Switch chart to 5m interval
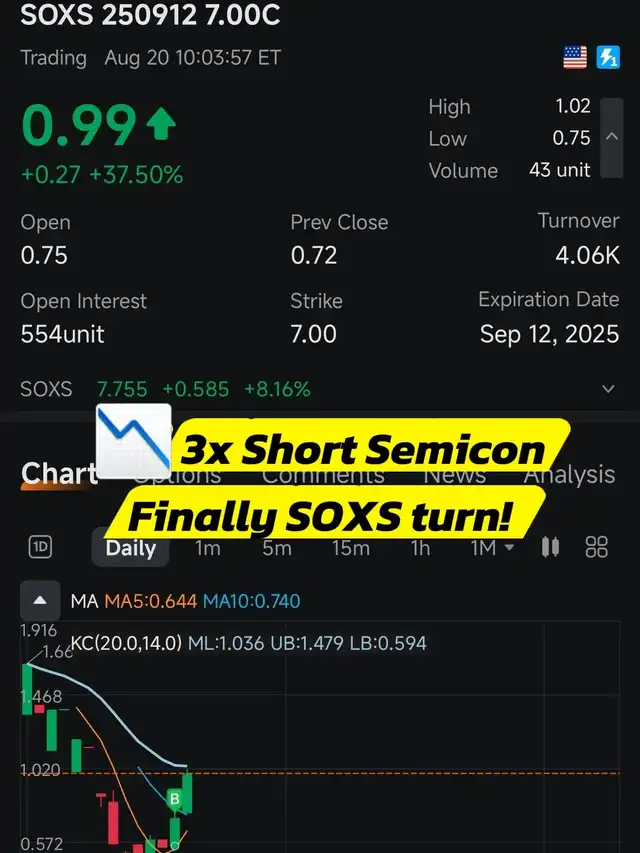Screen dimensions: 640x853 coord(277,548)
